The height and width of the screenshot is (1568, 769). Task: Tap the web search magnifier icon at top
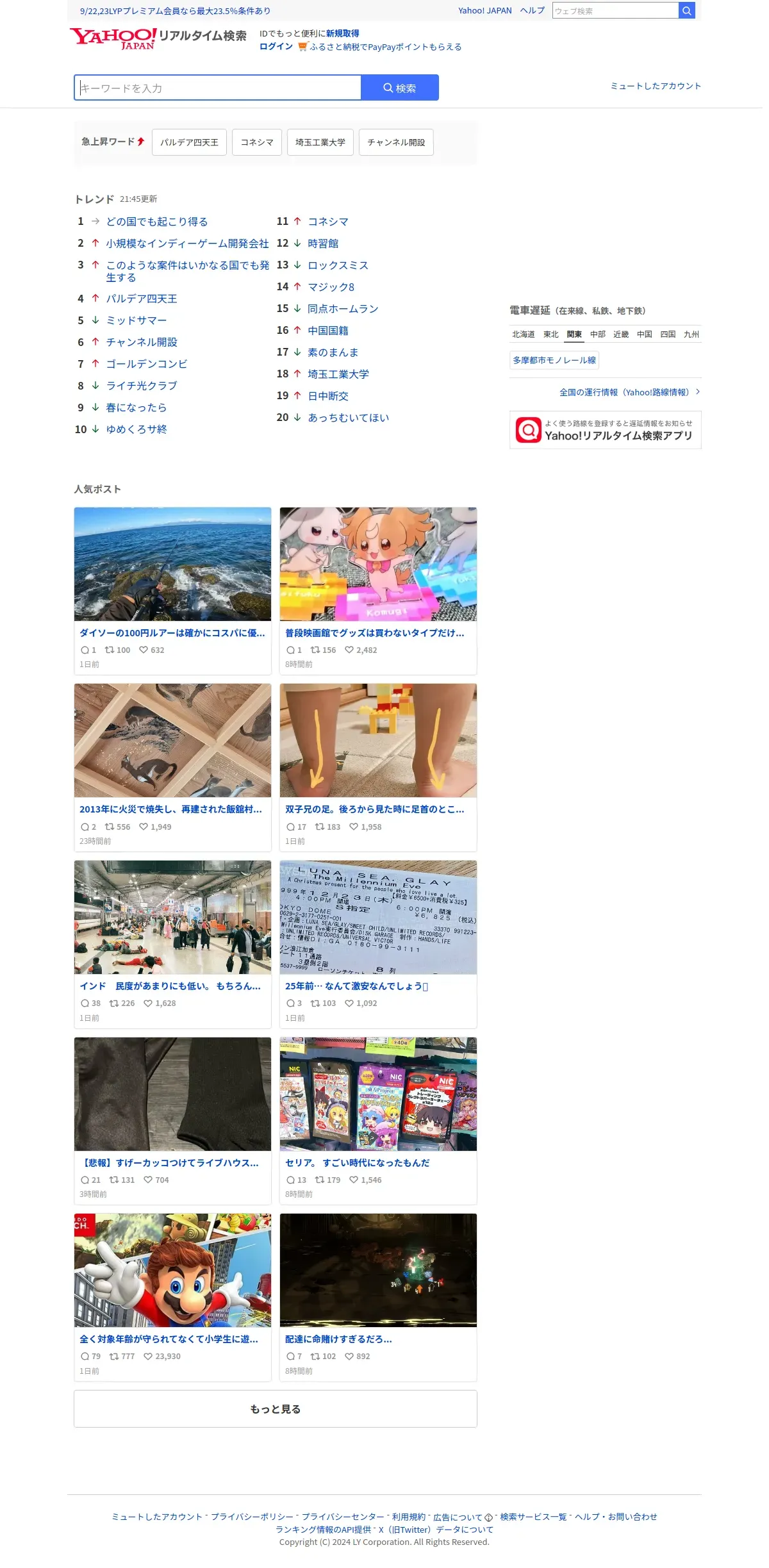tap(686, 10)
